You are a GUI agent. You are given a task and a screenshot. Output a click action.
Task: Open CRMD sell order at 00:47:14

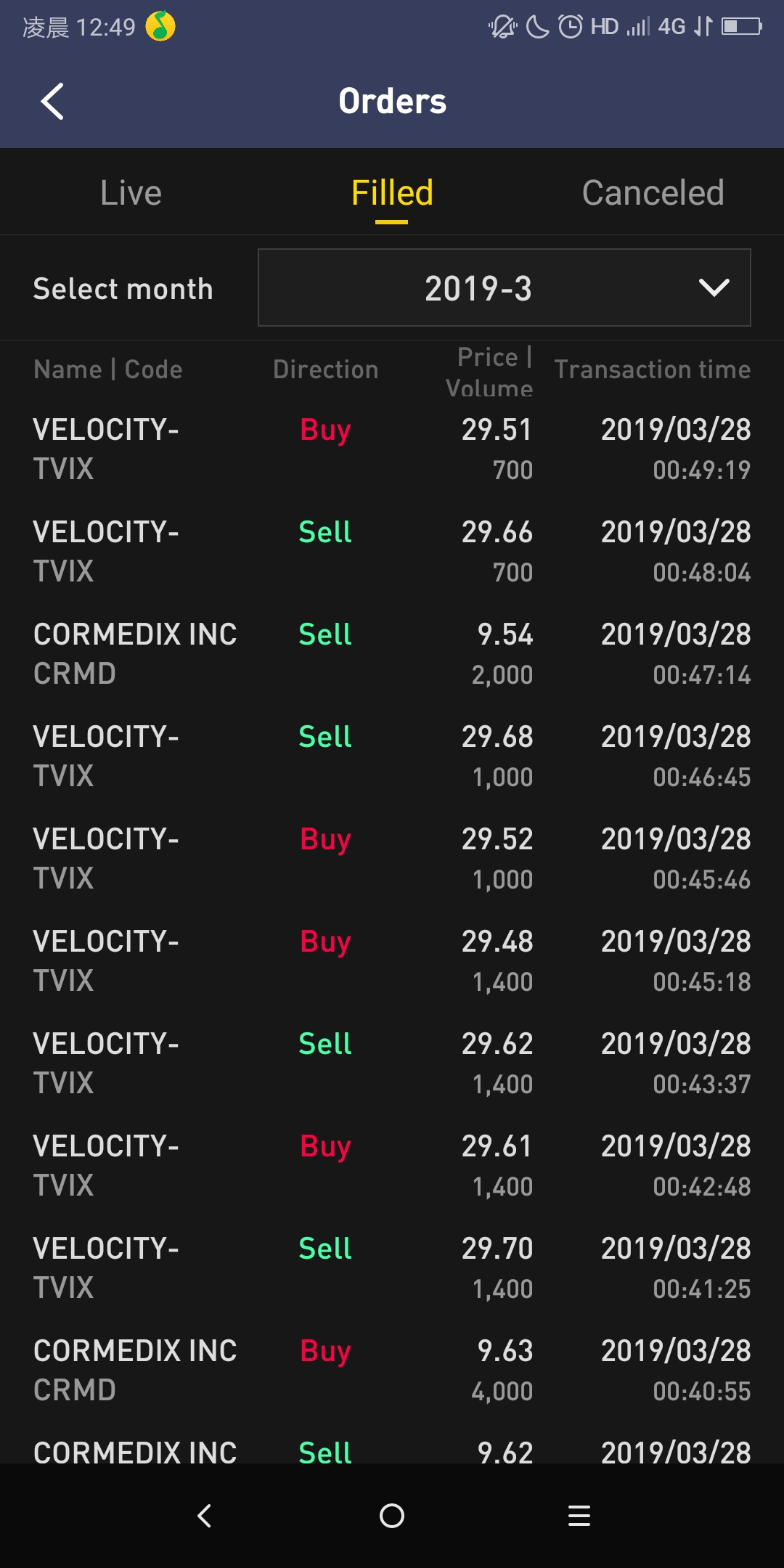pyautogui.click(x=392, y=653)
